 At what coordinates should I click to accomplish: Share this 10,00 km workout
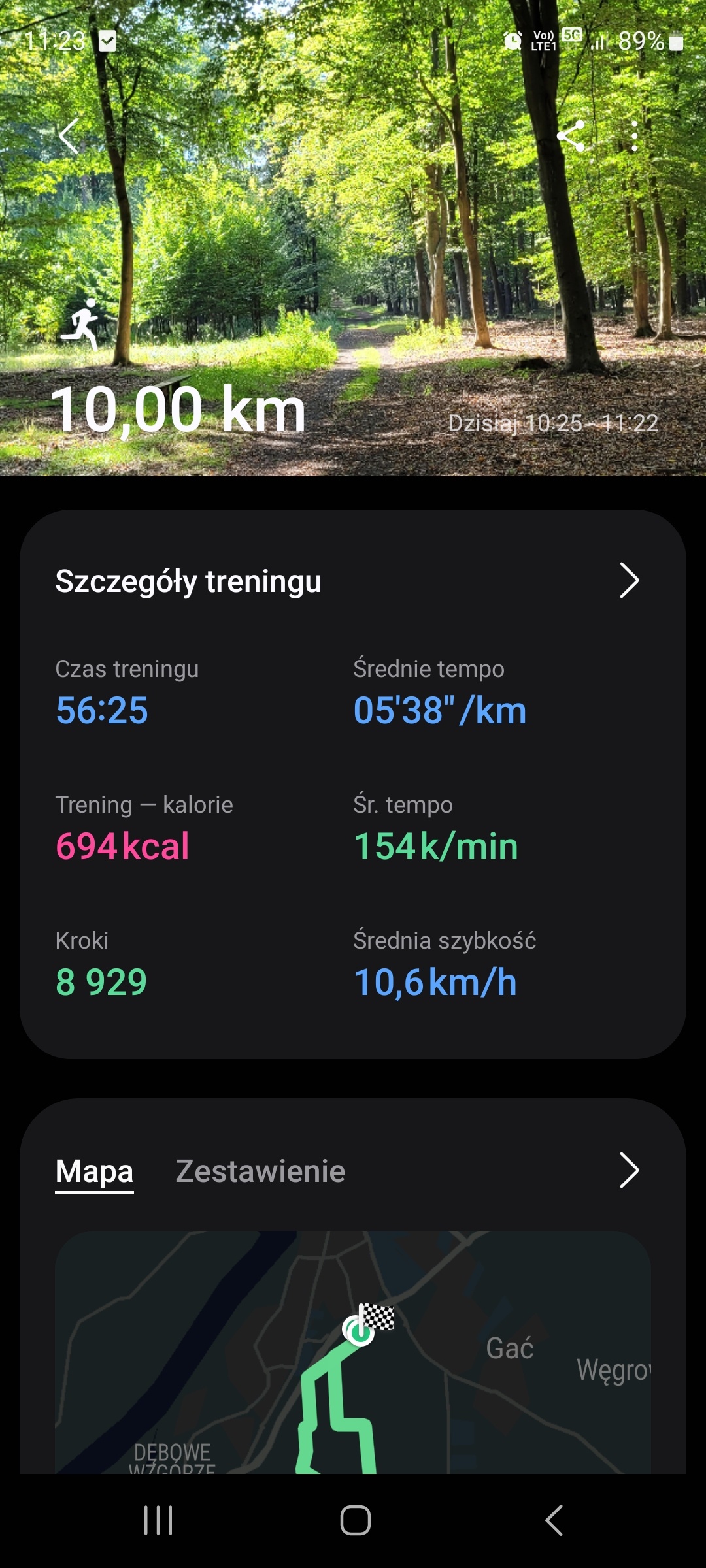click(571, 137)
